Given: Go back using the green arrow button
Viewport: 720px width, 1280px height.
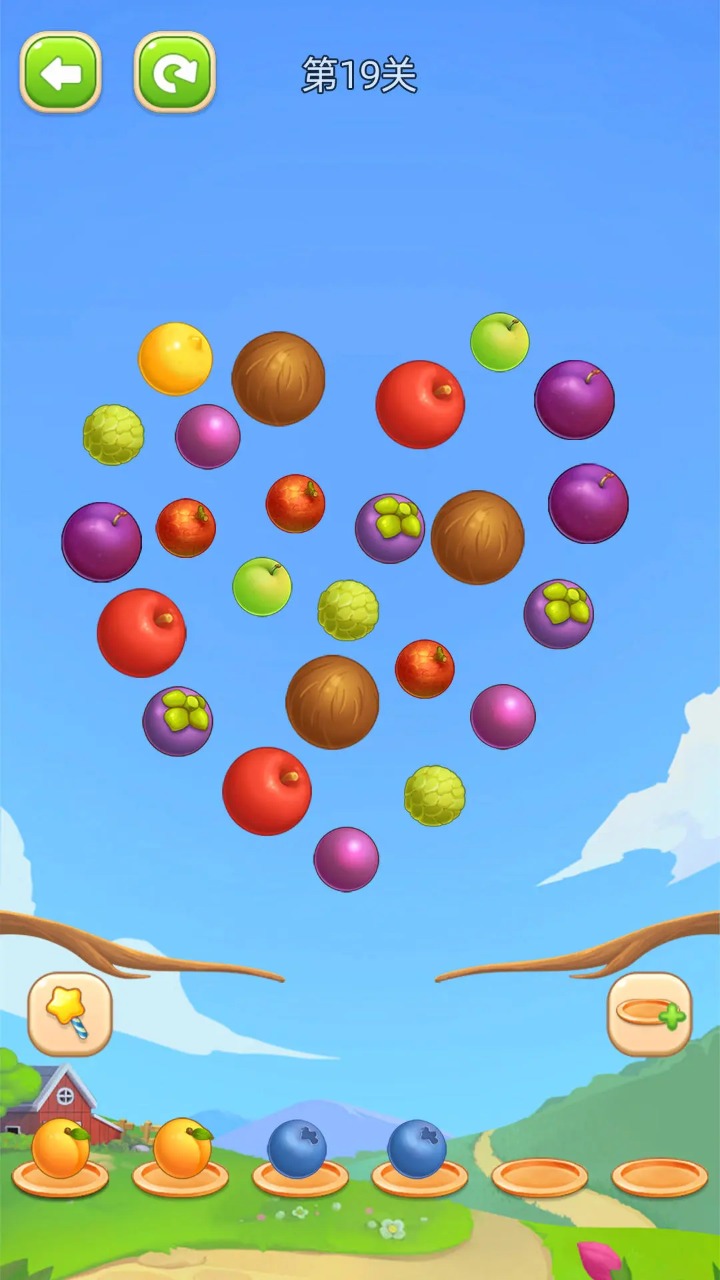Looking at the screenshot, I should pyautogui.click(x=61, y=72).
